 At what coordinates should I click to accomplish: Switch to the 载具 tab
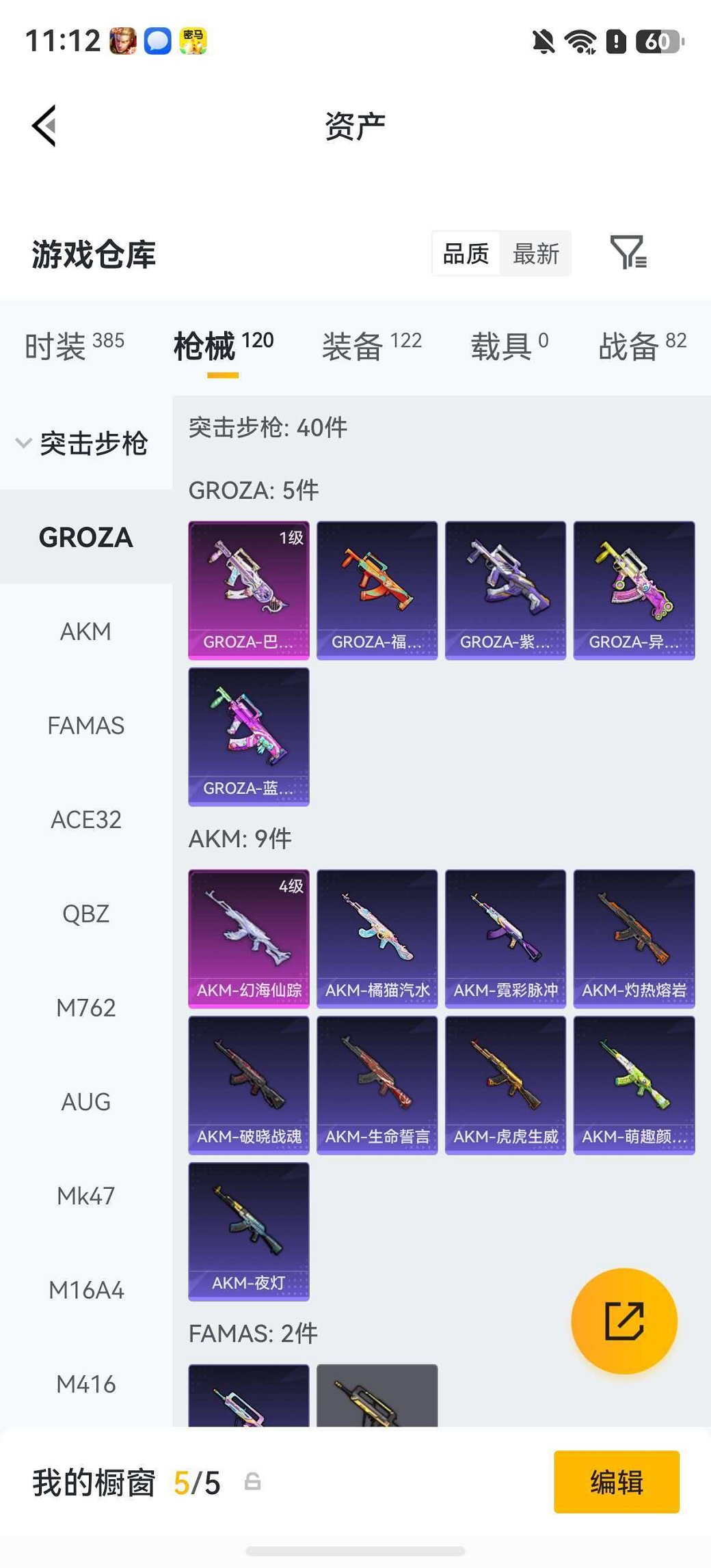(x=509, y=346)
